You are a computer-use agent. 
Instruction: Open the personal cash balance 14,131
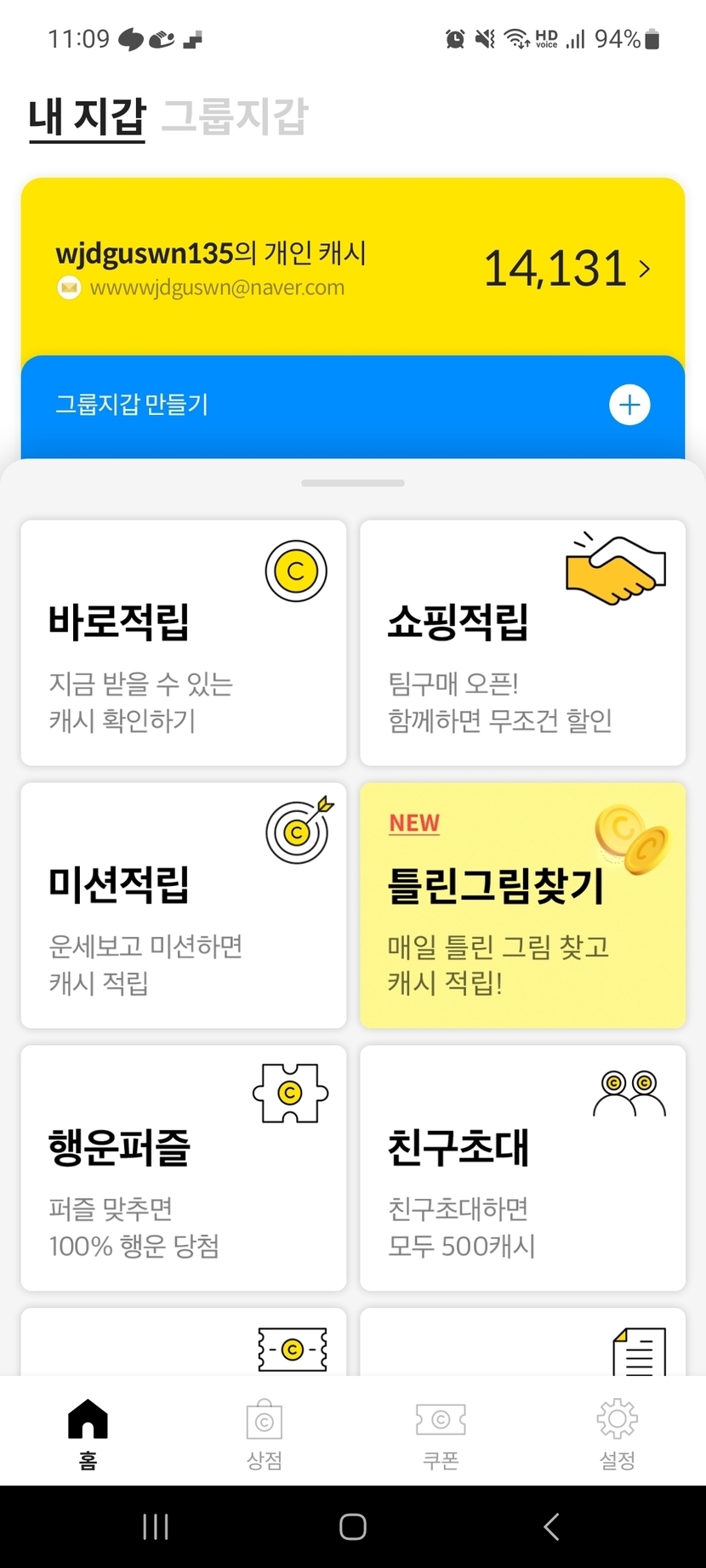pyautogui.click(x=567, y=269)
